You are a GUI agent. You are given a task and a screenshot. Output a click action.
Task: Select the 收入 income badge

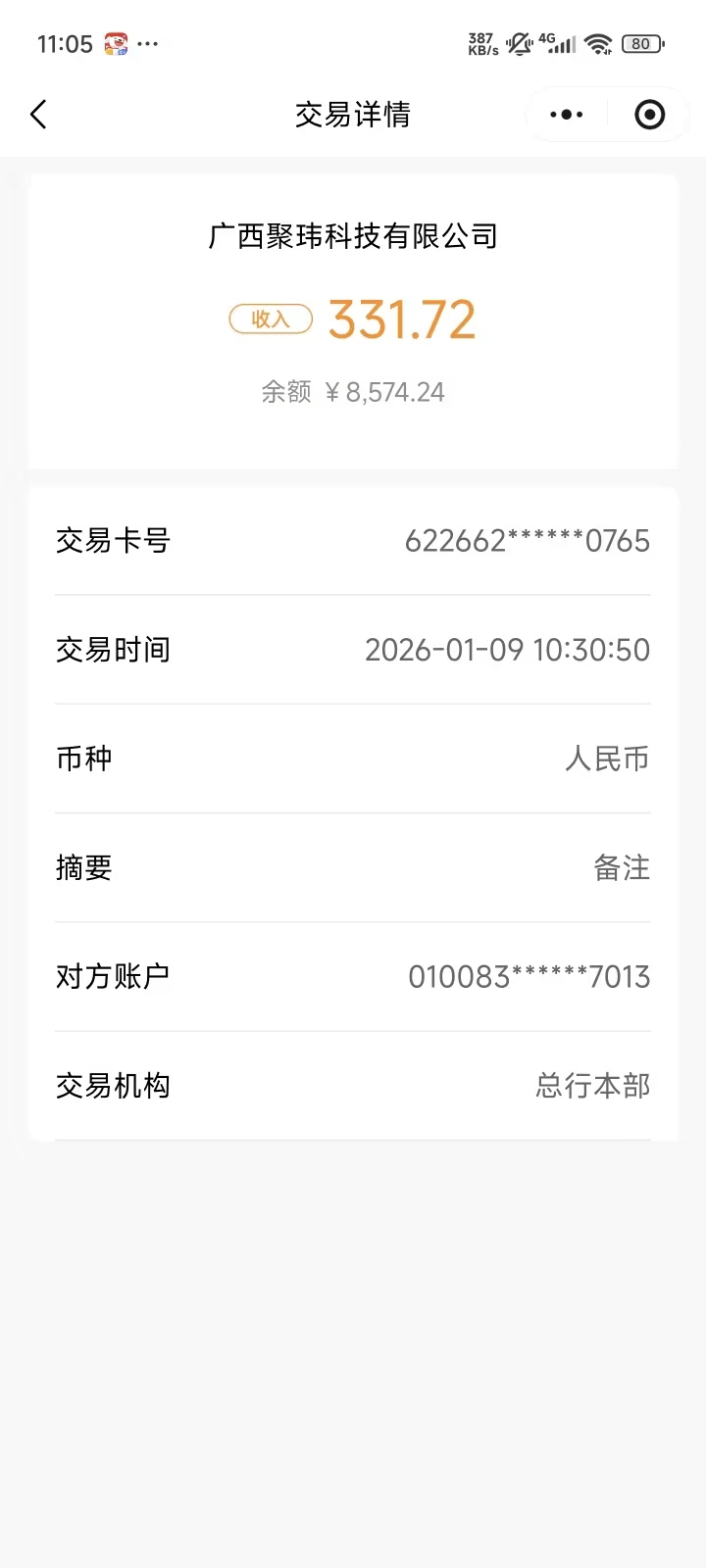click(270, 318)
